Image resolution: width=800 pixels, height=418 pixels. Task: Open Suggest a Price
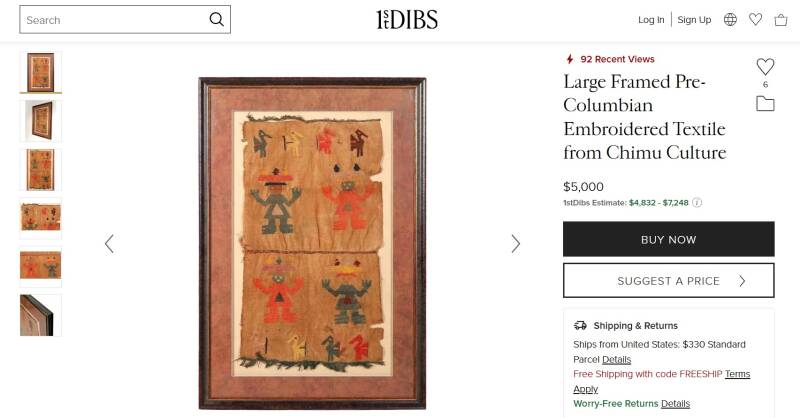pyautogui.click(x=668, y=281)
